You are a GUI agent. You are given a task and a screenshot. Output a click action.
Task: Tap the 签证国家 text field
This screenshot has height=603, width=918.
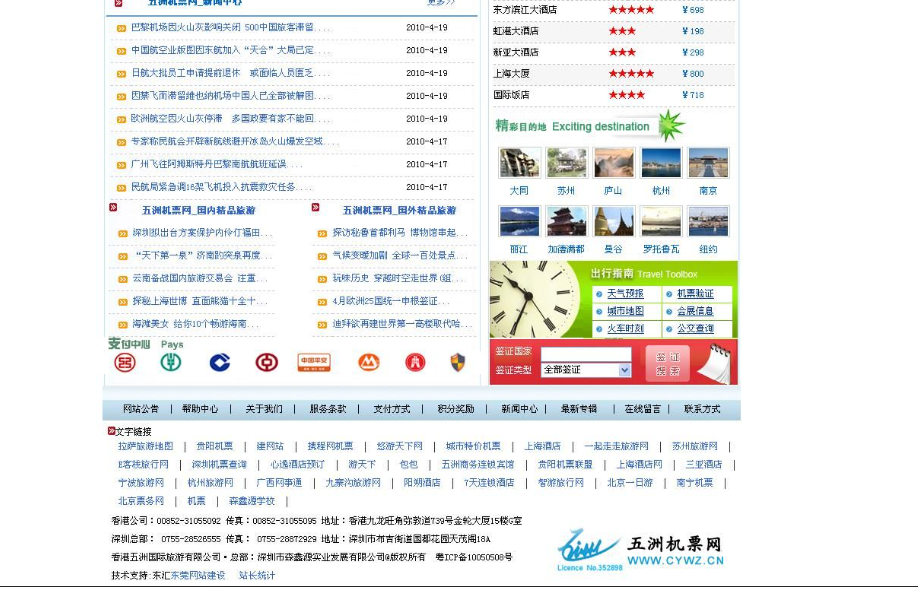click(x=585, y=354)
